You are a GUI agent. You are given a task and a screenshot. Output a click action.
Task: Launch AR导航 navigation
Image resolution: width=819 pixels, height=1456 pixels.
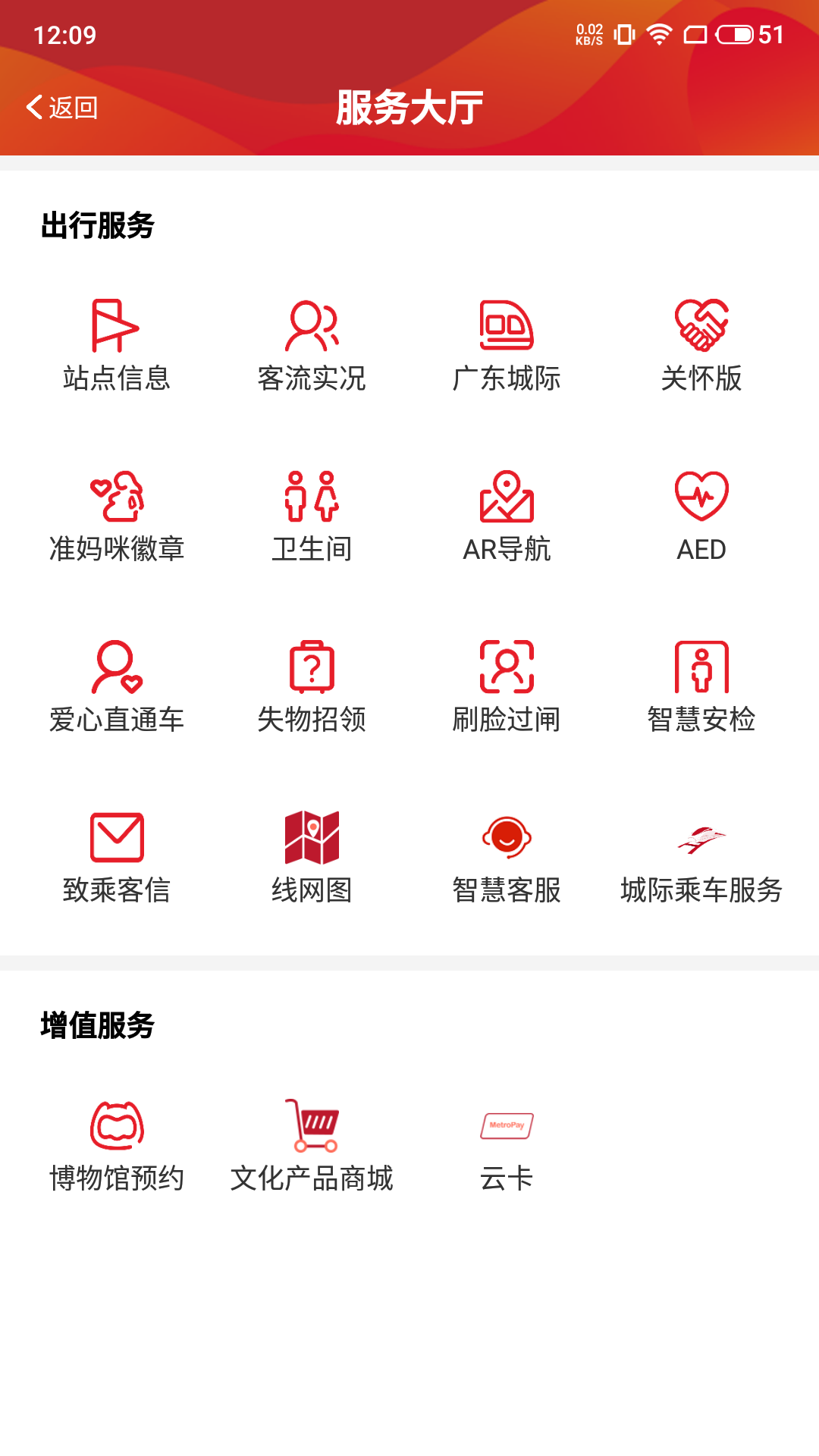(x=506, y=516)
